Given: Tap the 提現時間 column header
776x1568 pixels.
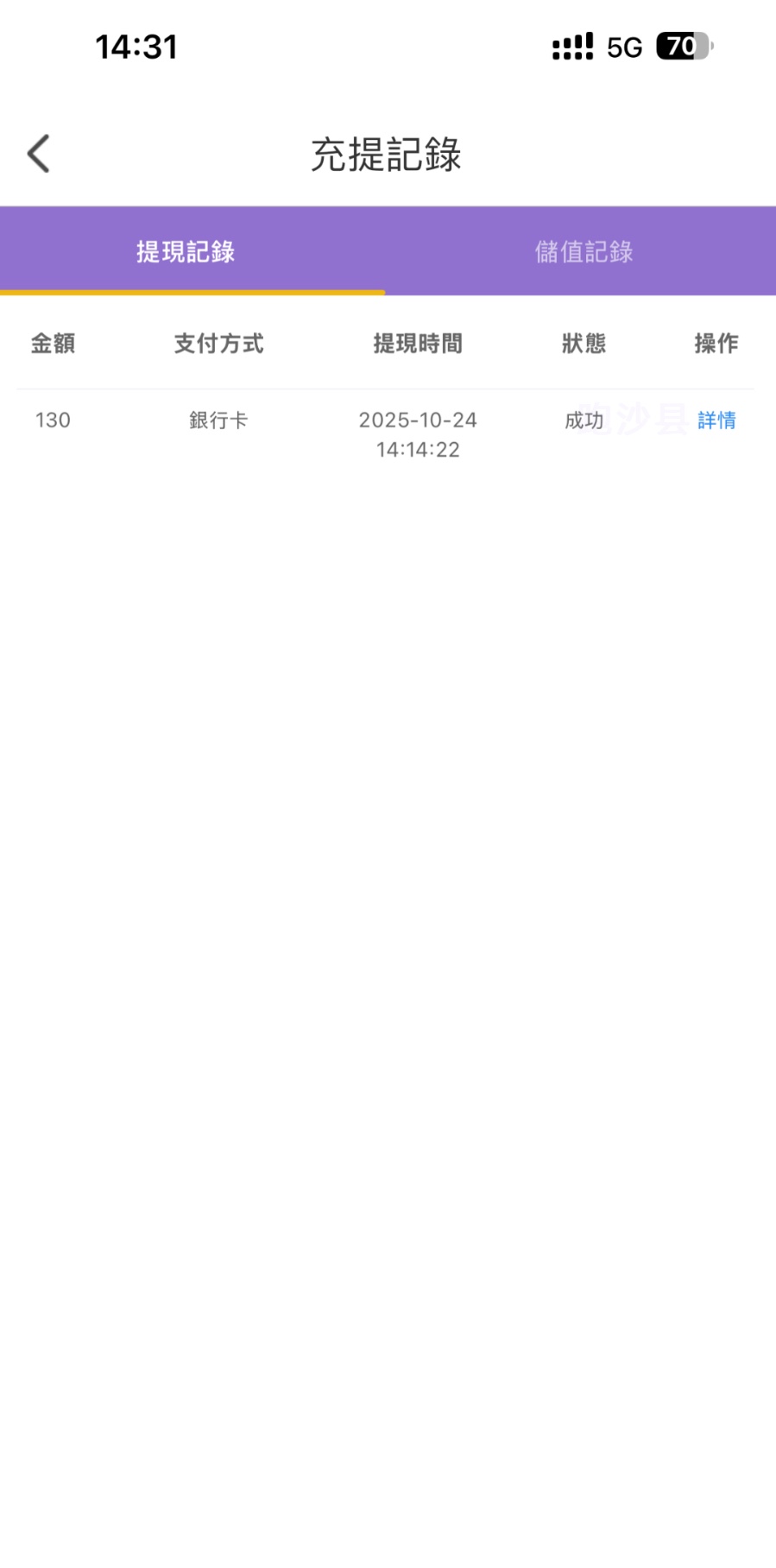Looking at the screenshot, I should (419, 343).
